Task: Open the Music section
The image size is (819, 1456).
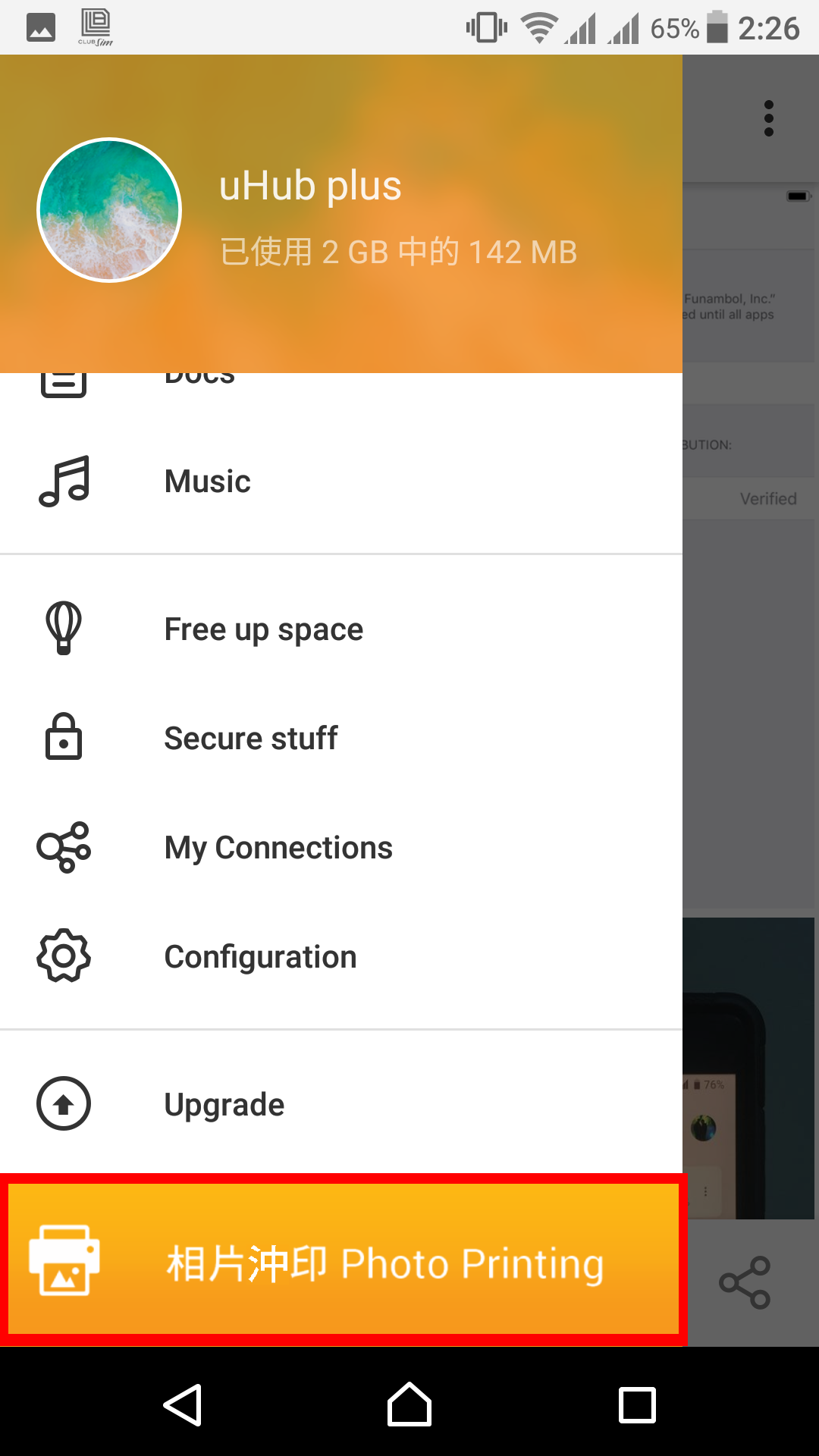Action: (207, 482)
